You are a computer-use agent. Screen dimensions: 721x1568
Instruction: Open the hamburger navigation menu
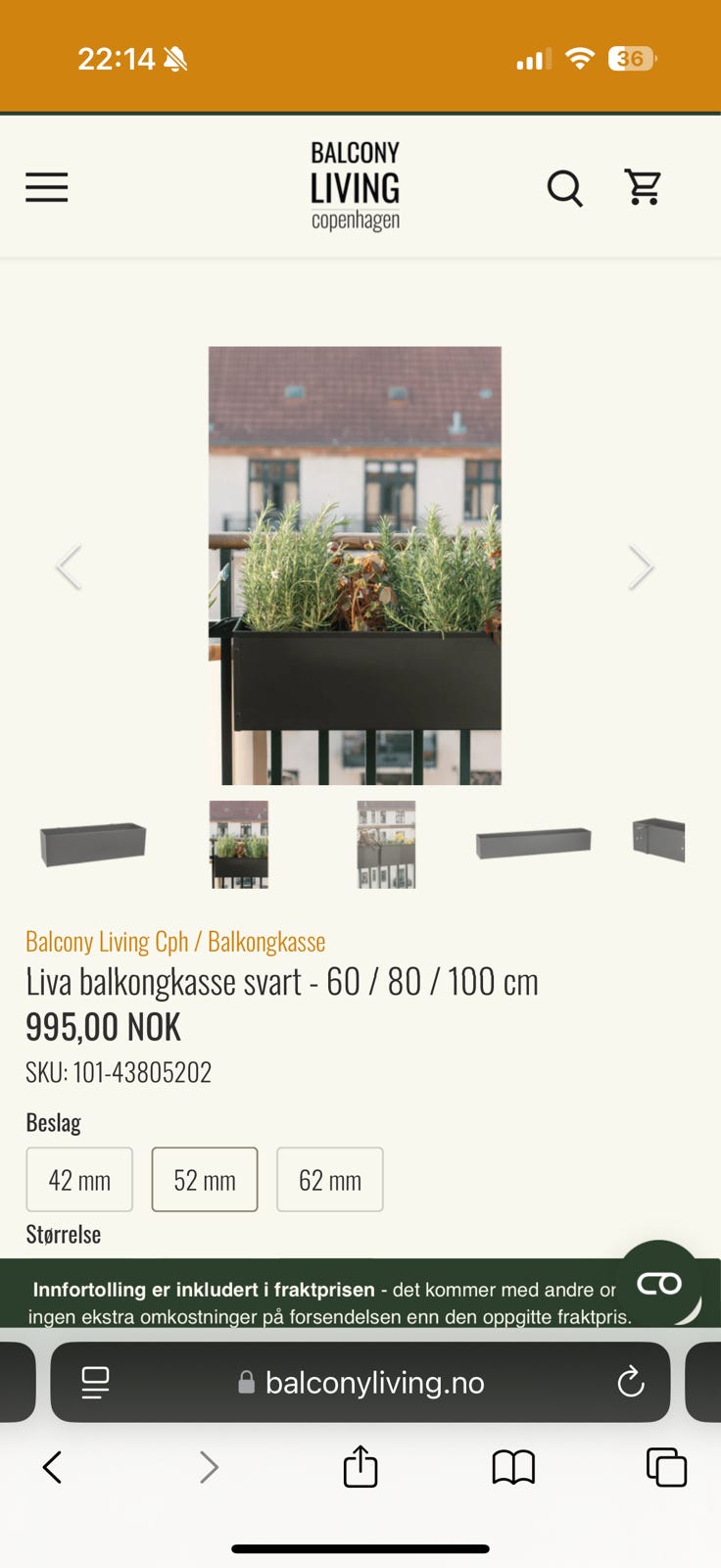(x=46, y=187)
